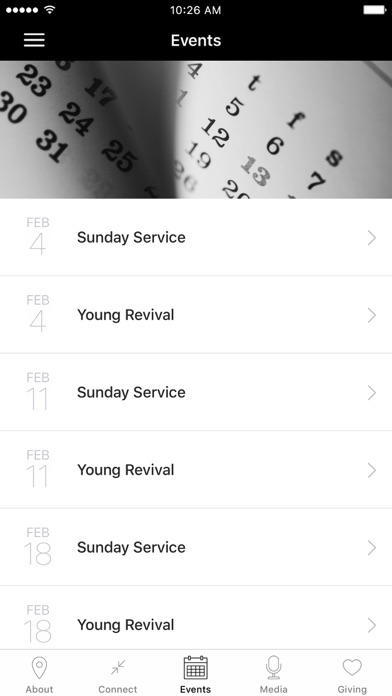The image size is (392, 696).
Task: Go to the Connect tab
Action: 118,674
